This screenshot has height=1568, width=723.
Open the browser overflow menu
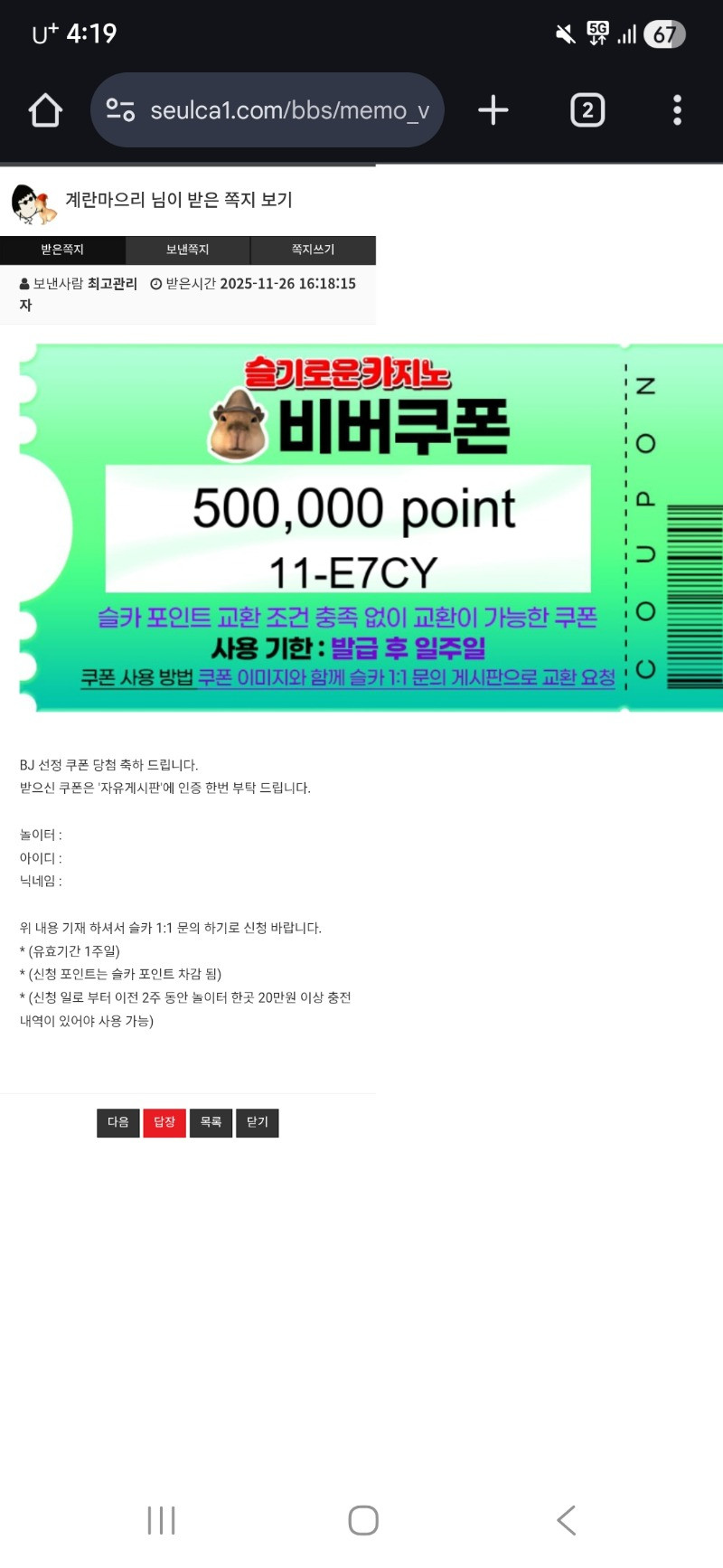(677, 110)
